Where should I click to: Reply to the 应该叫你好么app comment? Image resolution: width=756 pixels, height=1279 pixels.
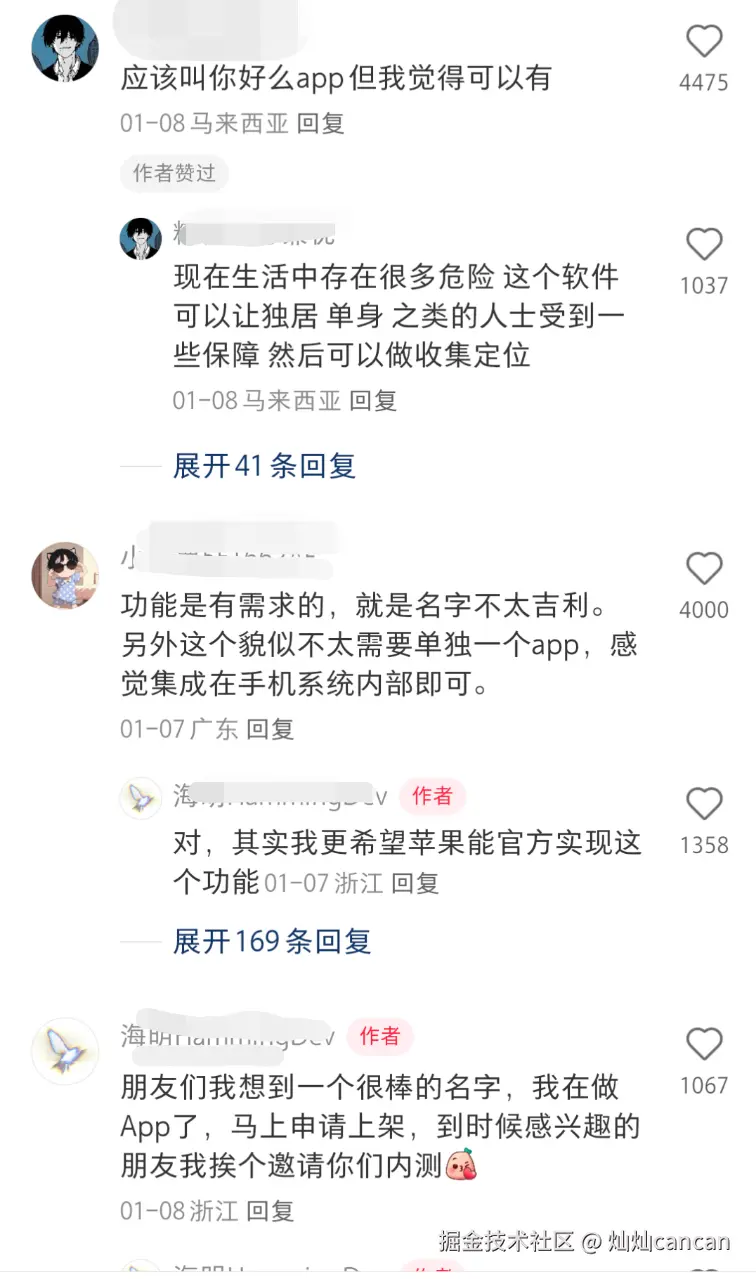point(321,123)
